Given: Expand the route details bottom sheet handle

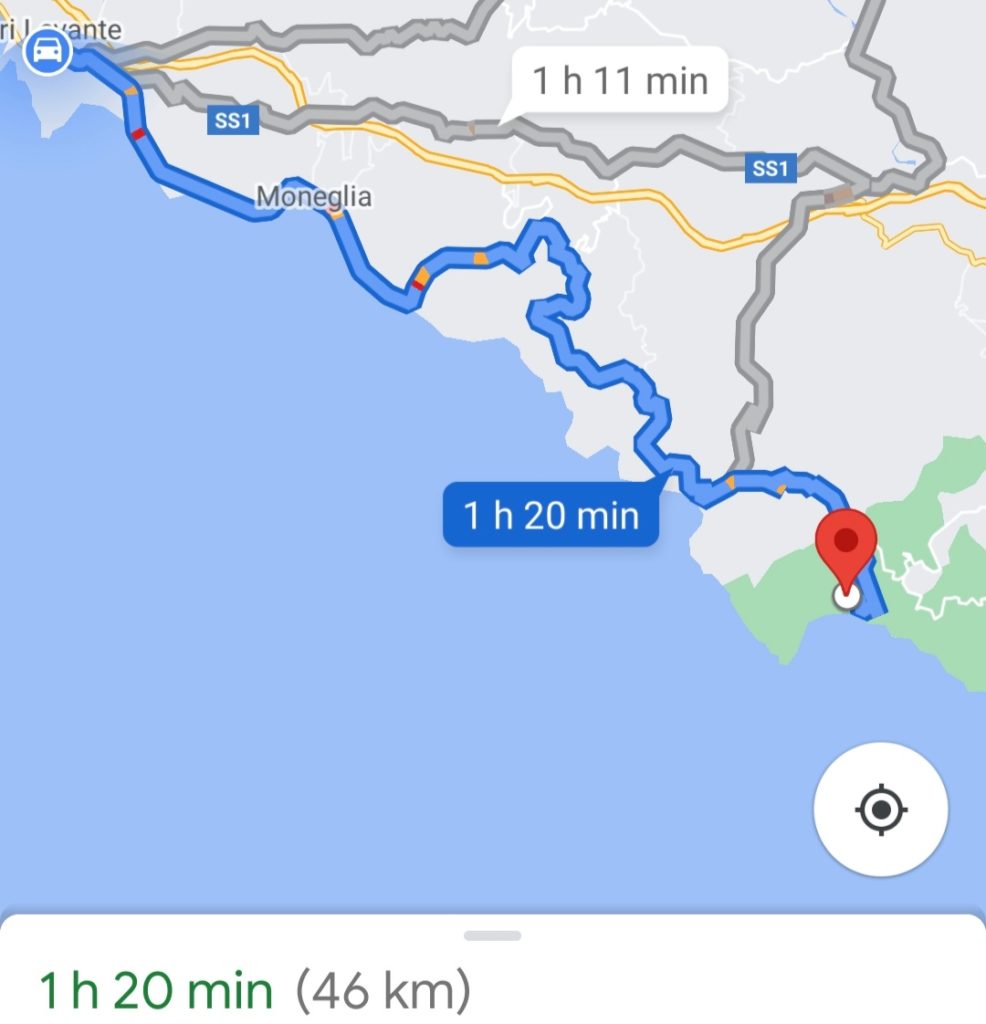Looking at the screenshot, I should coord(492,936).
